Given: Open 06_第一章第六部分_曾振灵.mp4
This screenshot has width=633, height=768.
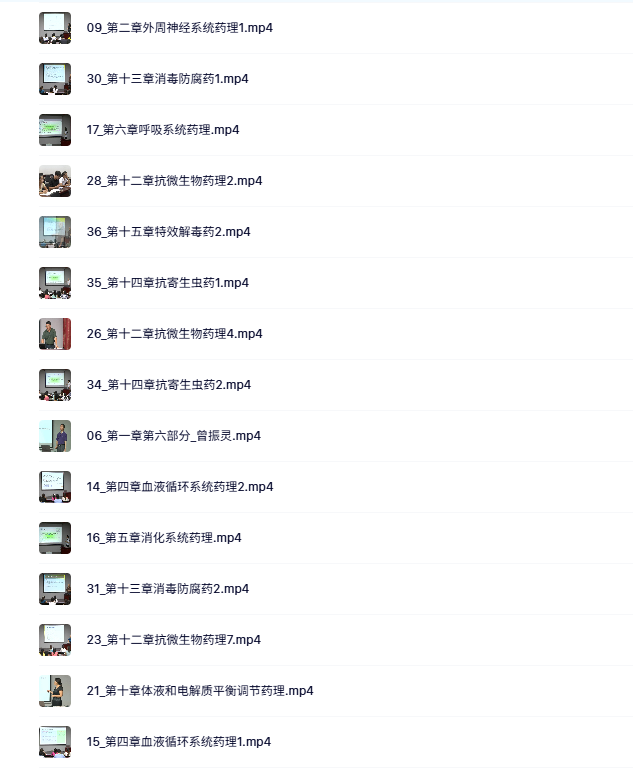Looking at the screenshot, I should click(x=174, y=436).
